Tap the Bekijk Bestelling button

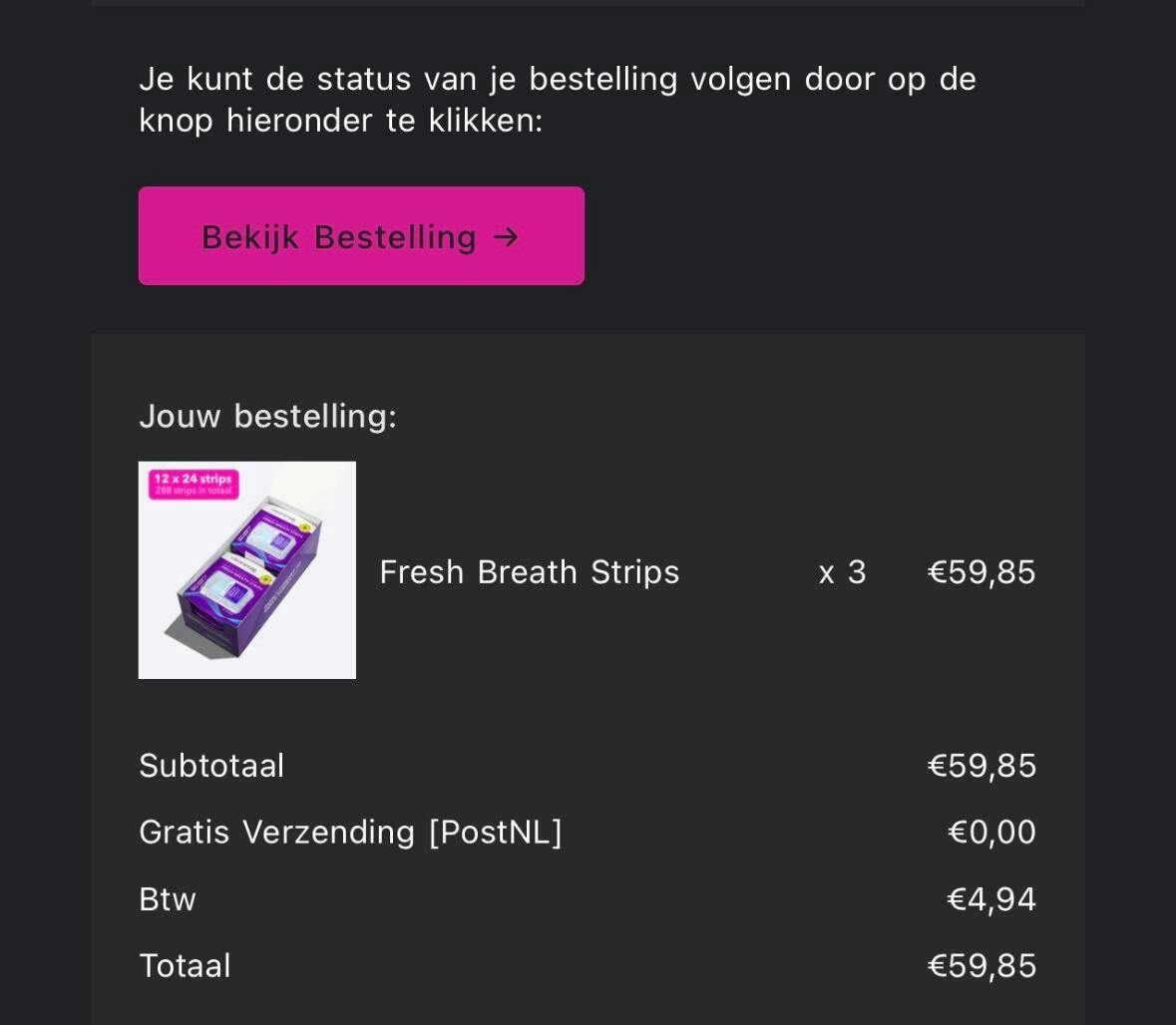361,236
